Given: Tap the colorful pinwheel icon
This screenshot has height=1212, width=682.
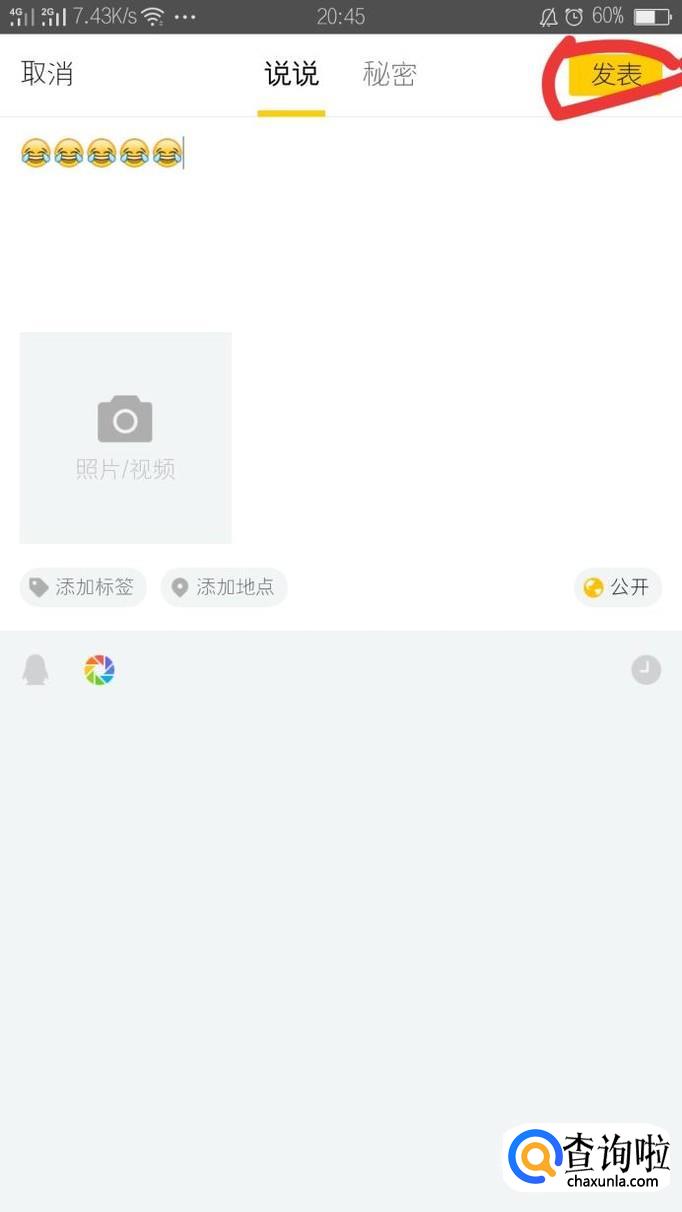Looking at the screenshot, I should 99,670.
